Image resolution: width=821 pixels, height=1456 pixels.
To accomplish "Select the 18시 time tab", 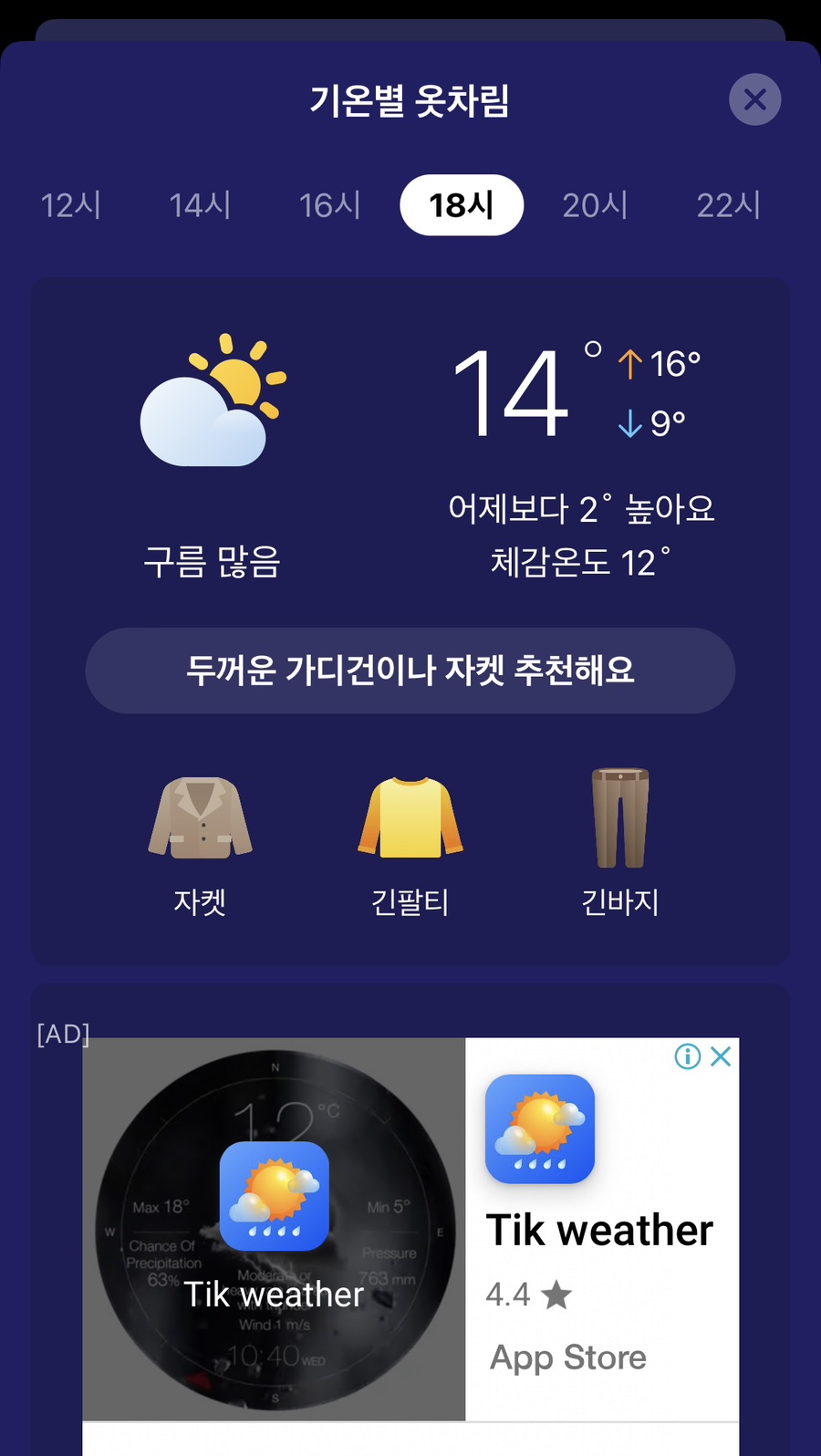I will [x=462, y=205].
